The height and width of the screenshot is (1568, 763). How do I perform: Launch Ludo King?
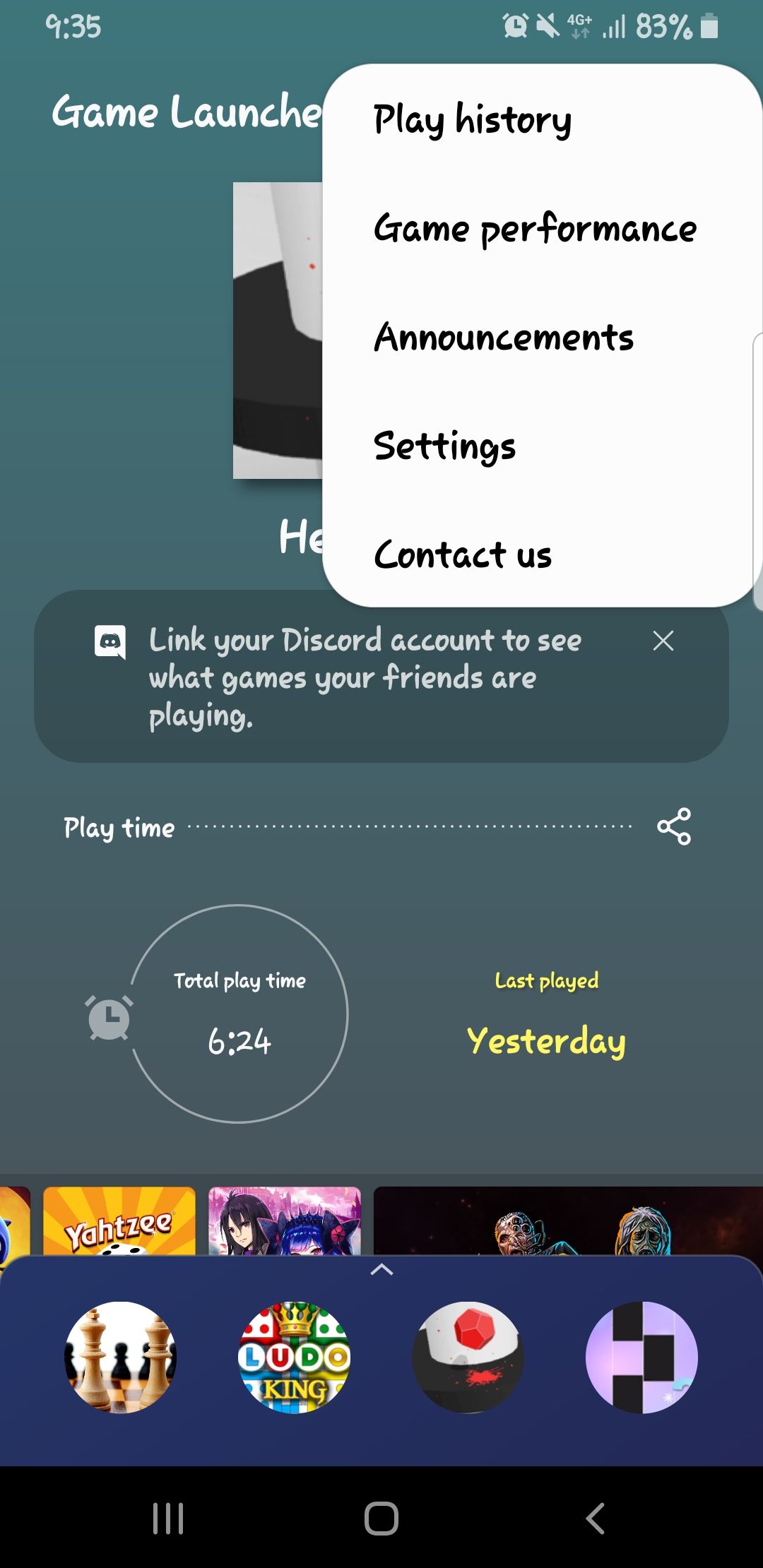(x=294, y=1357)
